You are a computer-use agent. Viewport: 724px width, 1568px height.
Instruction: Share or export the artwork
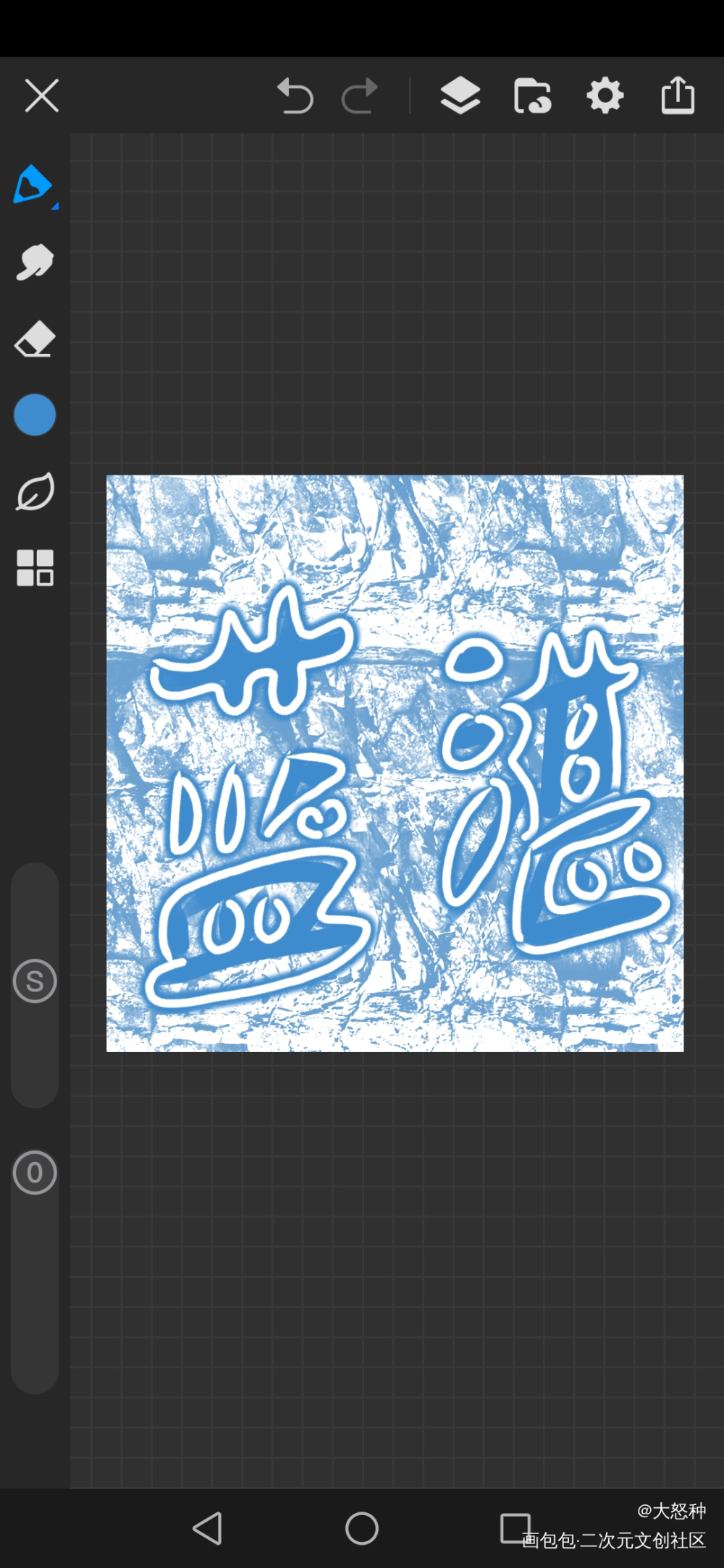[x=678, y=96]
